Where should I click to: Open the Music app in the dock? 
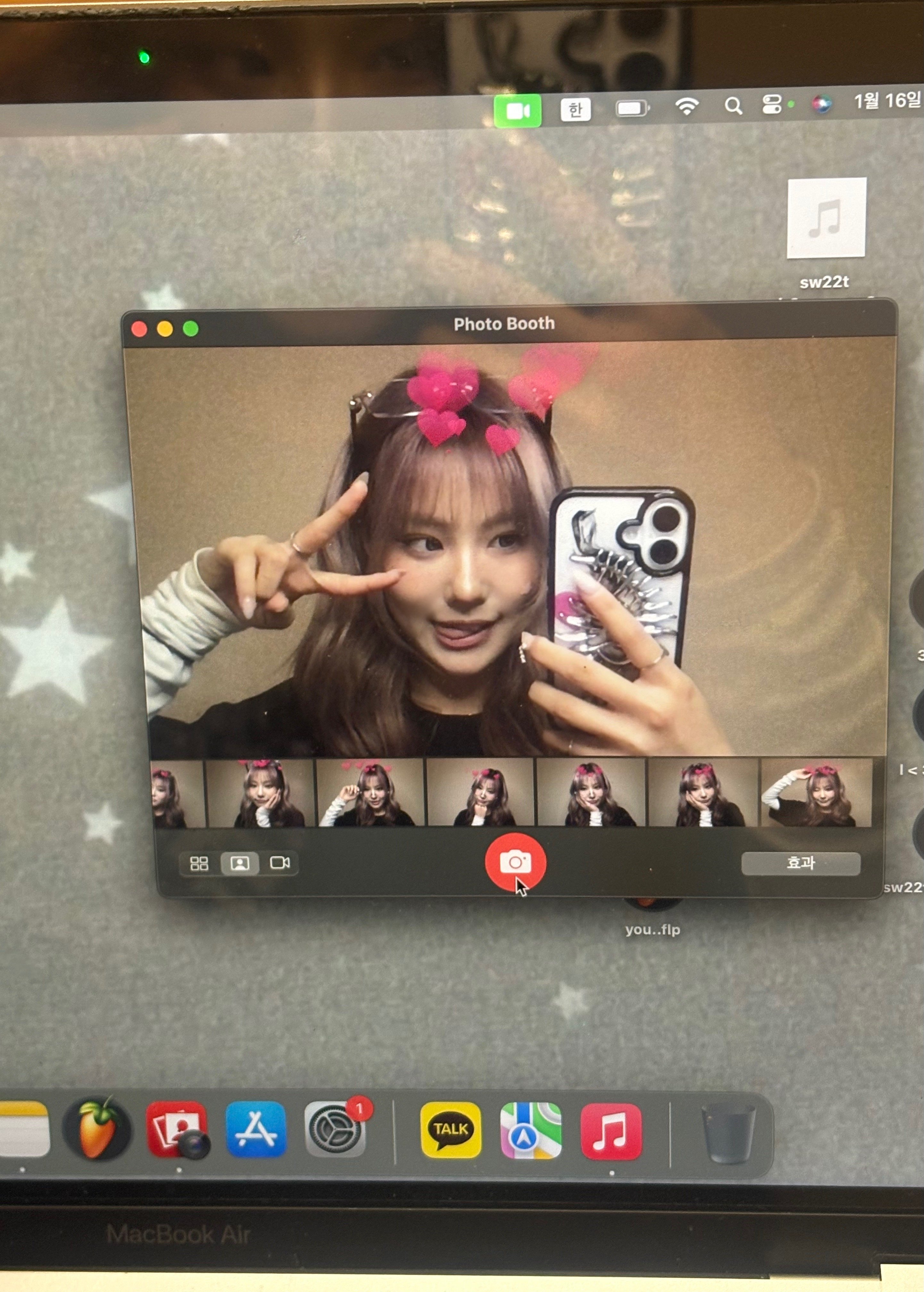click(x=611, y=1130)
